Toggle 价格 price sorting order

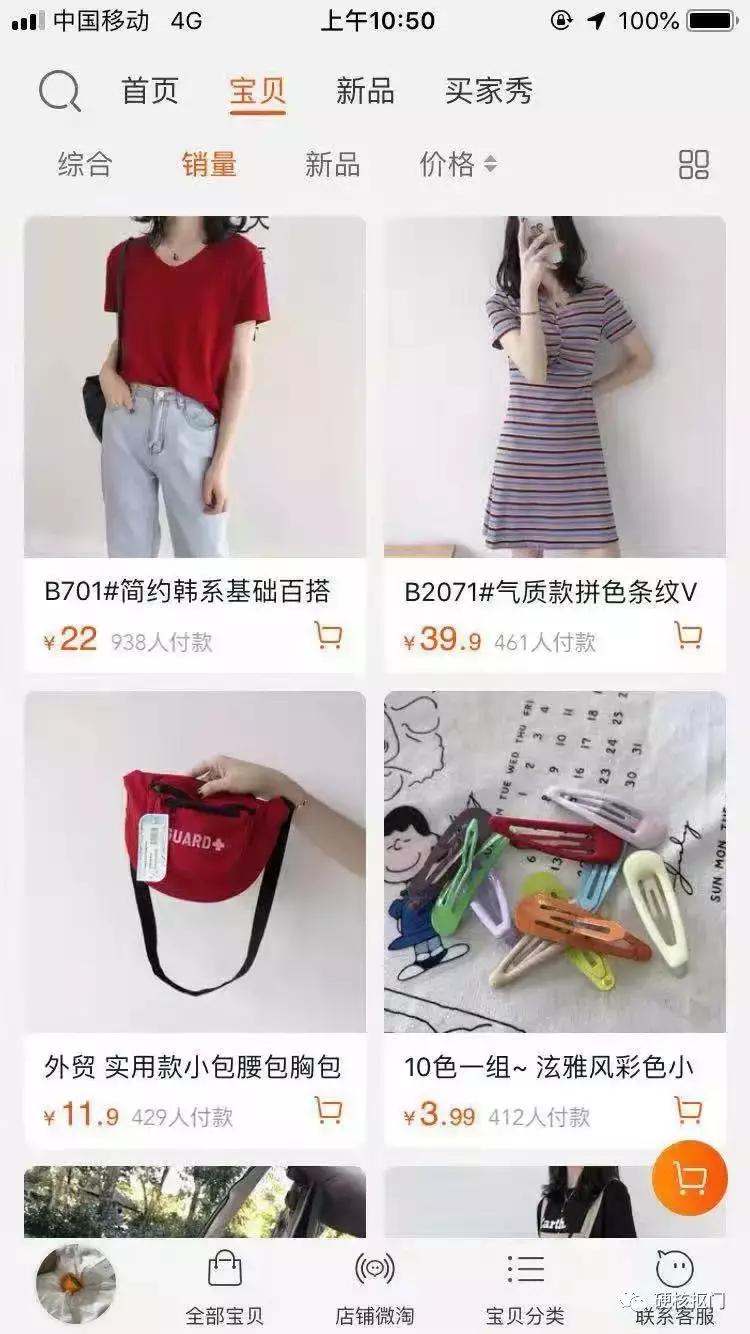(460, 165)
